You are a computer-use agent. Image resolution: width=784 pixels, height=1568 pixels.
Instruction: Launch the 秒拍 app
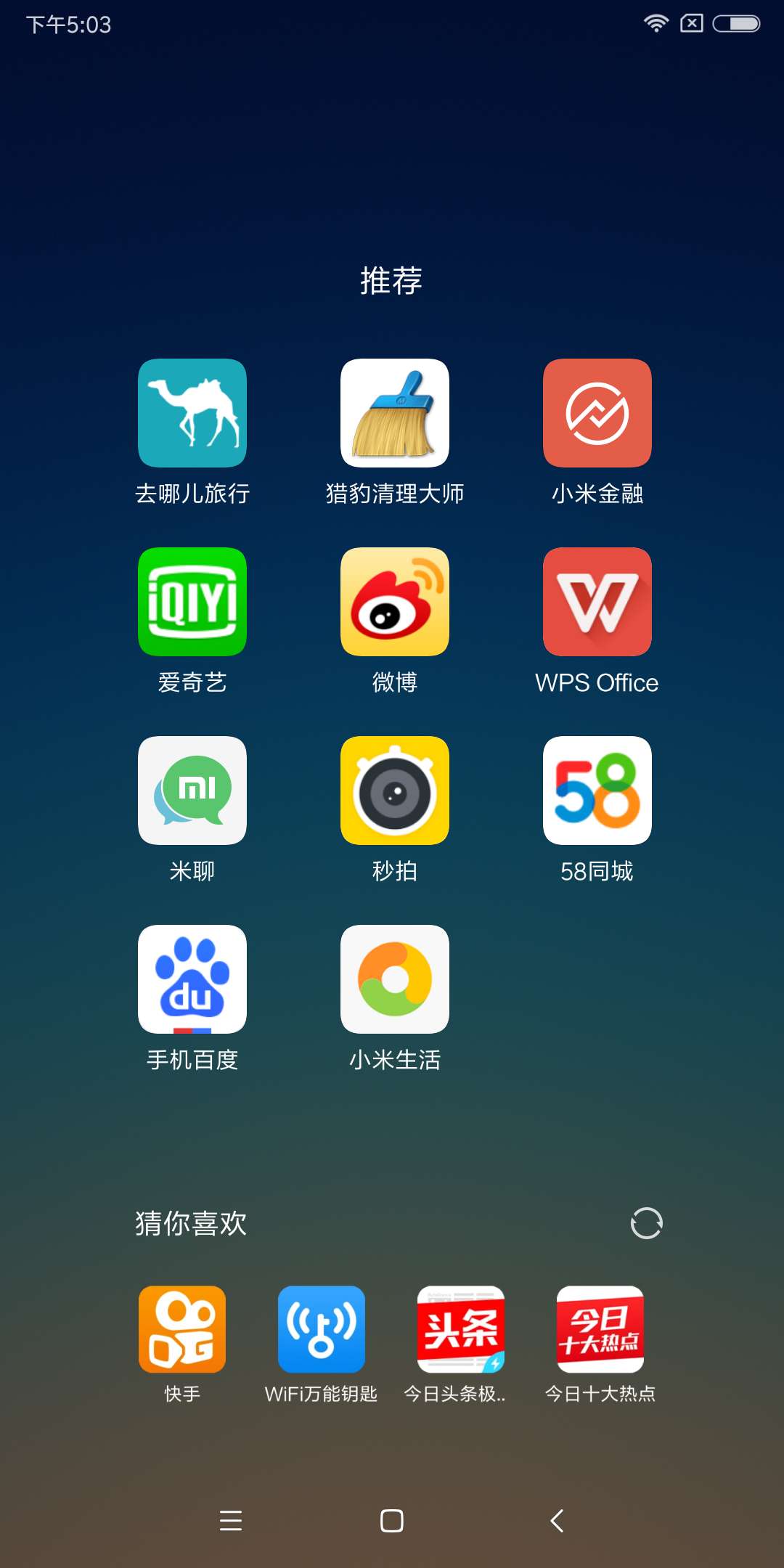click(395, 791)
